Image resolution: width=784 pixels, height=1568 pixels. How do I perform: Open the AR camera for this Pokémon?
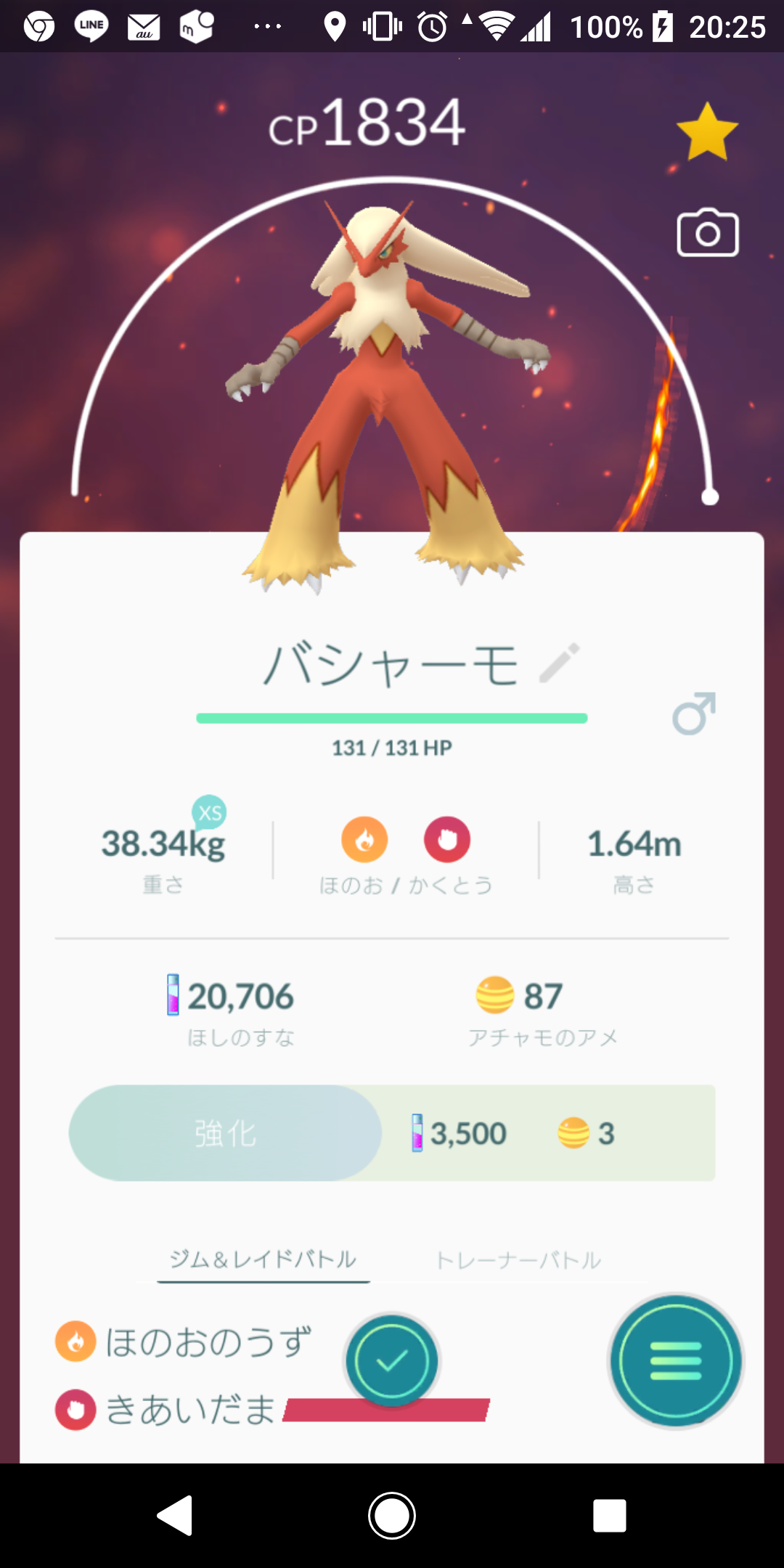[x=708, y=234]
